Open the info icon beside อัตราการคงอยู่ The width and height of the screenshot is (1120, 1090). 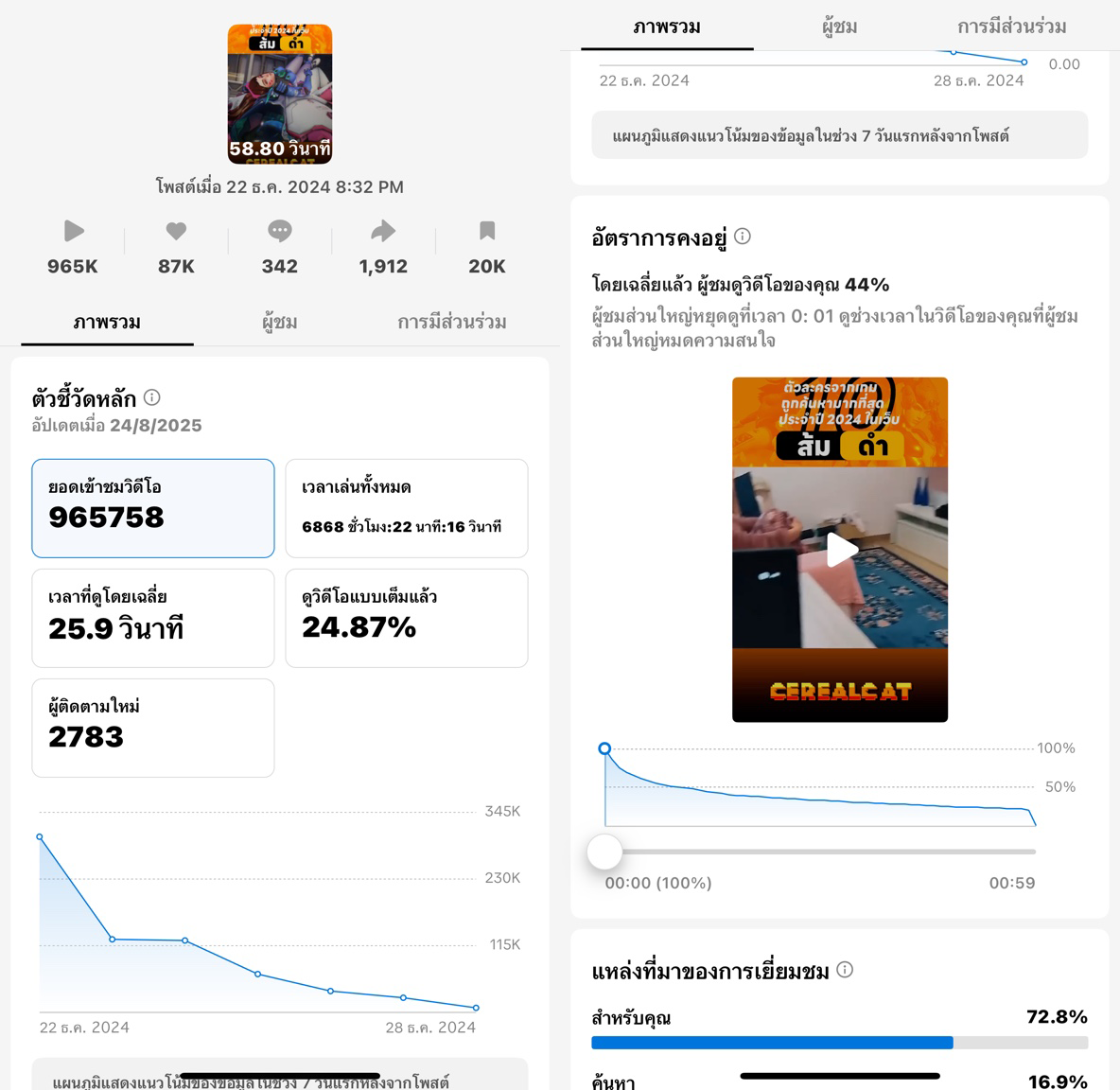coord(743,236)
